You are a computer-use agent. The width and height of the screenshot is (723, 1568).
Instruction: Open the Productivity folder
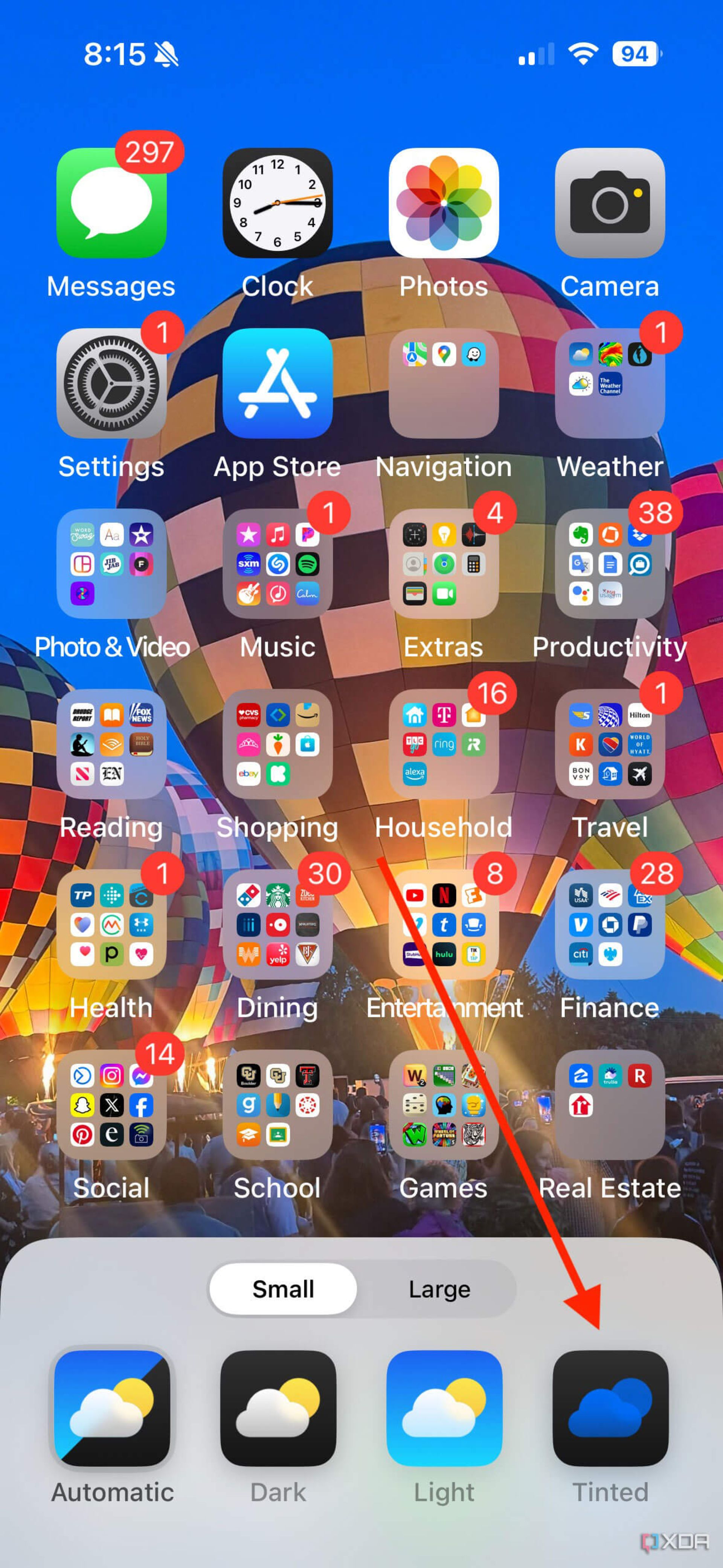pos(610,563)
